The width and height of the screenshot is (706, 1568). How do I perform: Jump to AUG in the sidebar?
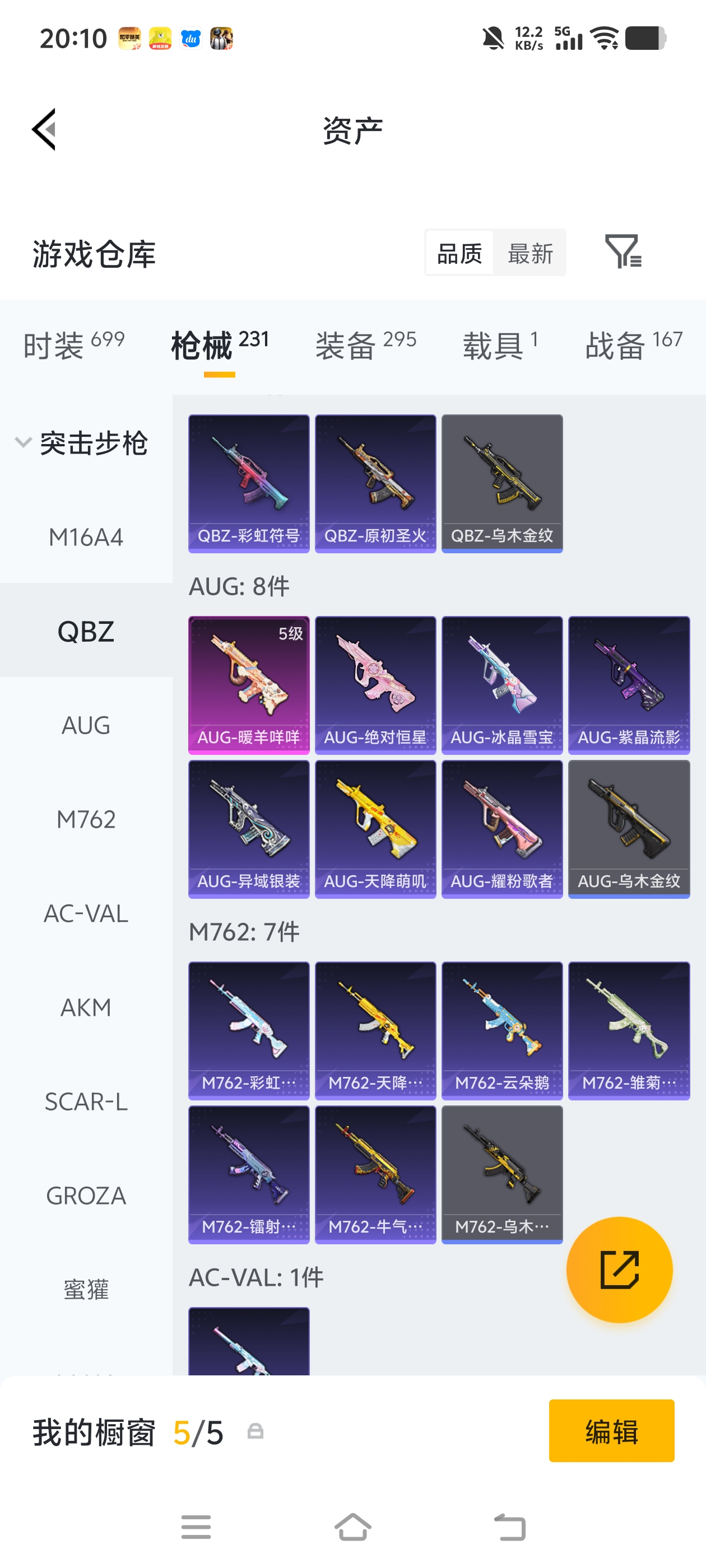[86, 725]
